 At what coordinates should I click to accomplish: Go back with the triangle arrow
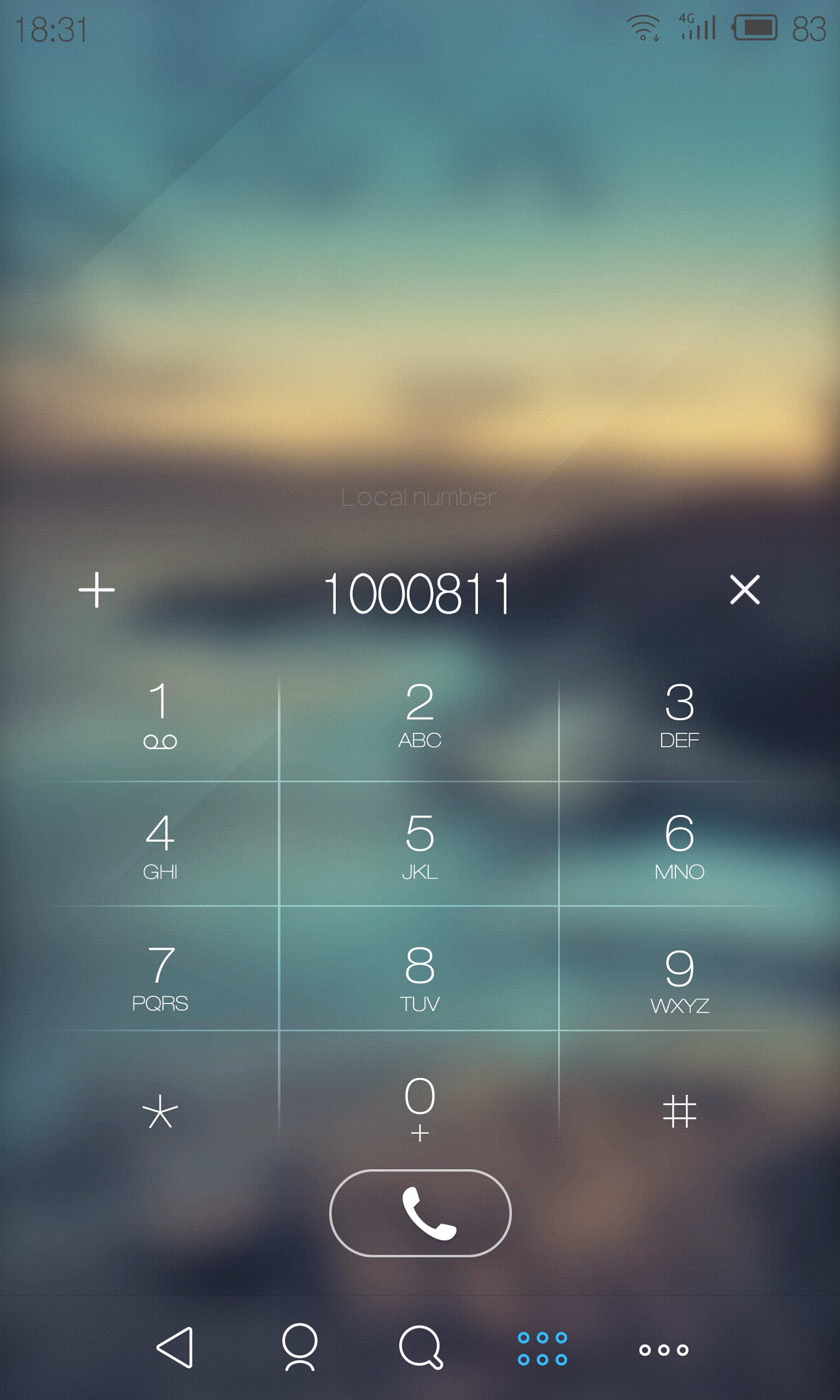pyautogui.click(x=175, y=1348)
